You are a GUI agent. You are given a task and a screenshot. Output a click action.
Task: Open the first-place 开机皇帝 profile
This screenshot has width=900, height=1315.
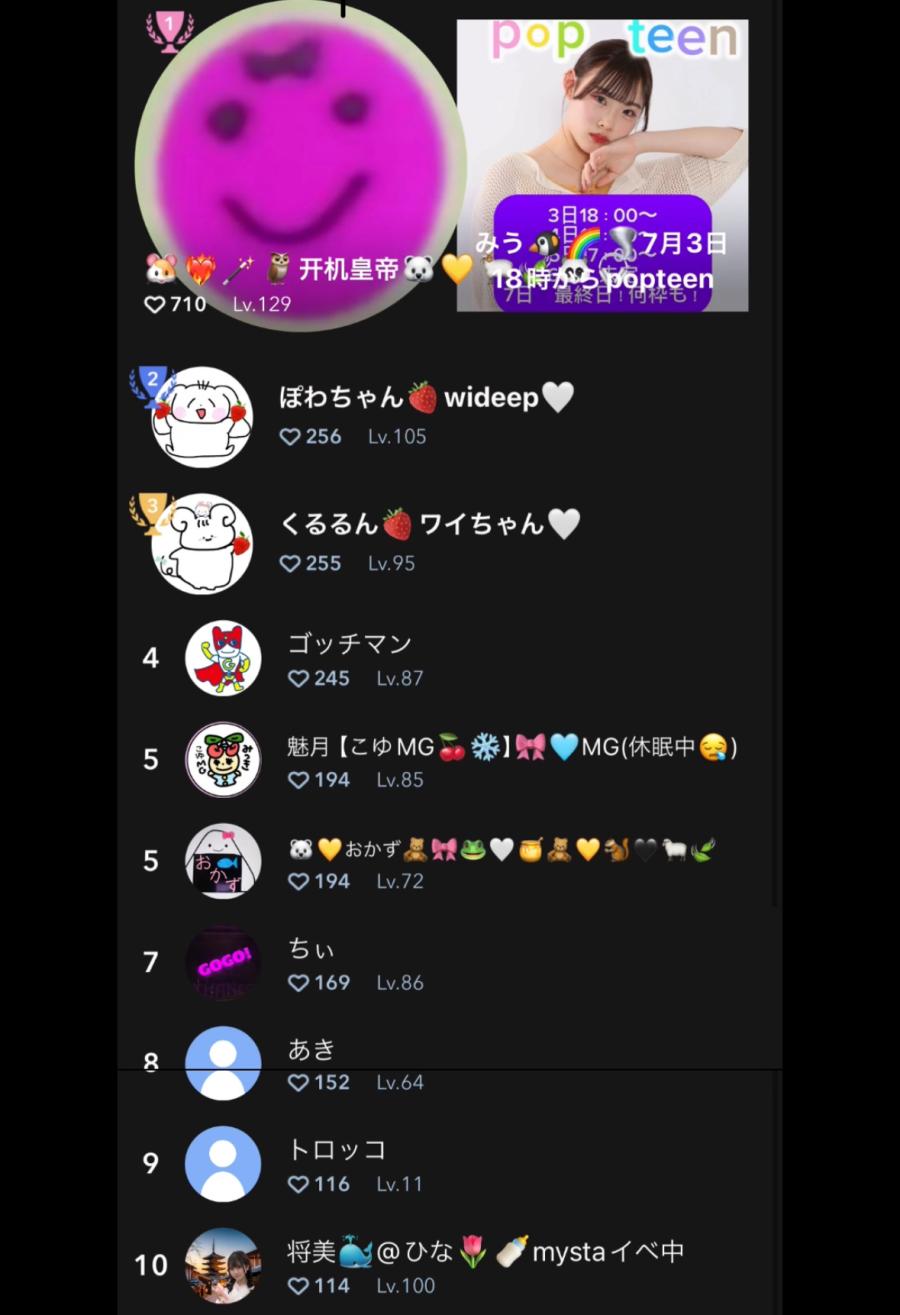300,165
